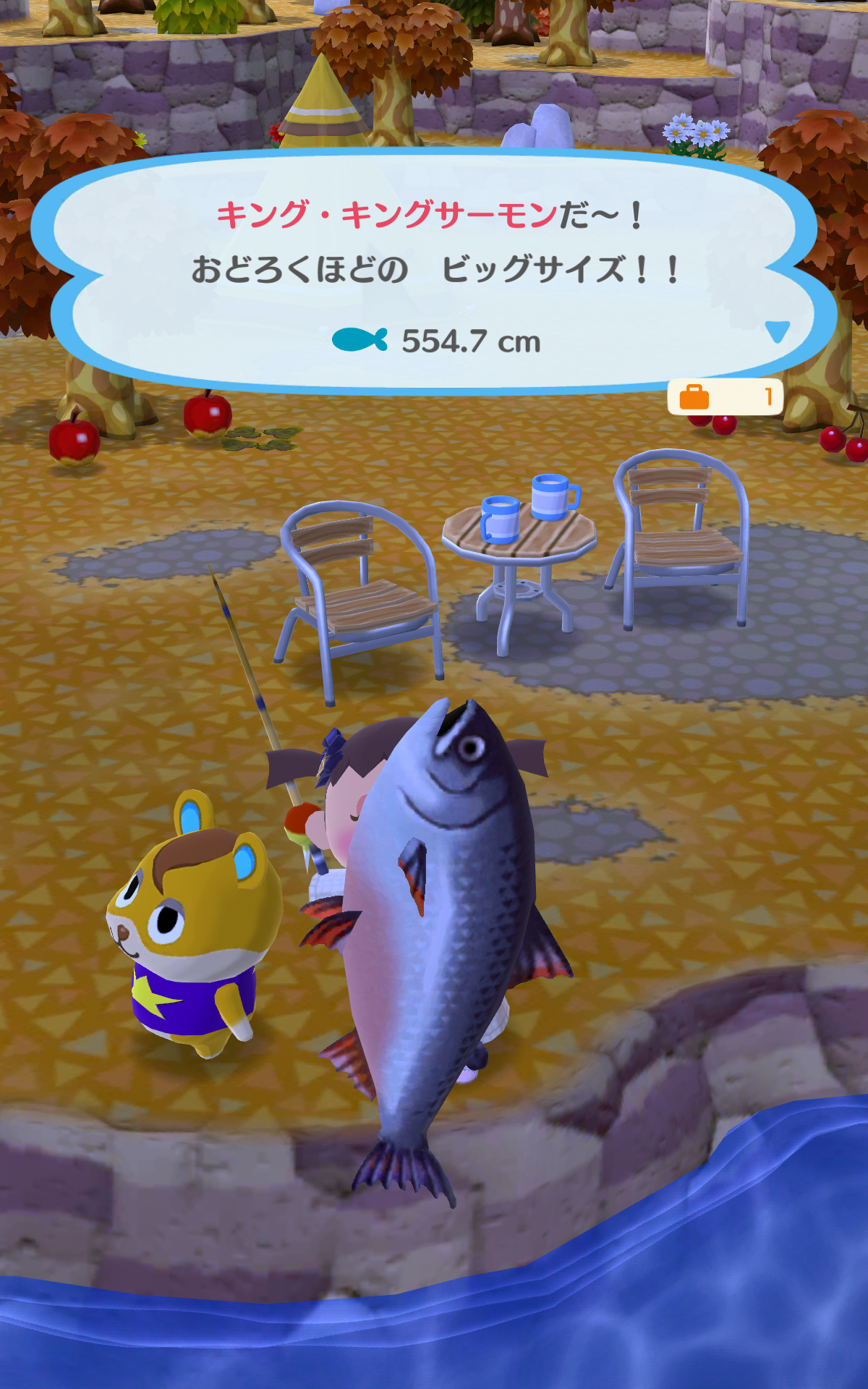The width and height of the screenshot is (868, 1389).
Task: Tap the blue arrow to continue dialogue
Action: [777, 332]
